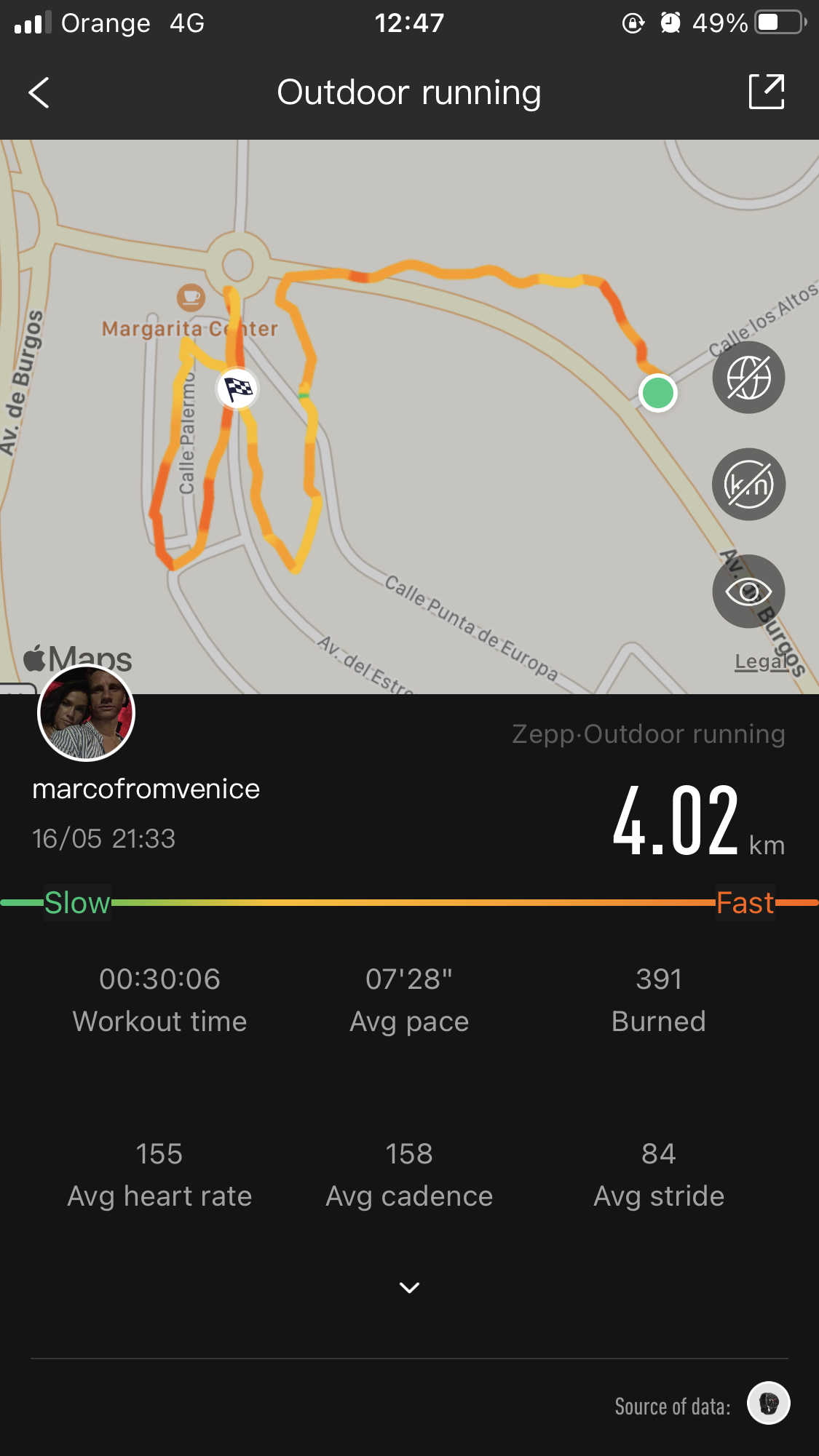Open marcofromvenice's profile picture
This screenshot has height=1456, width=819.
(x=86, y=713)
